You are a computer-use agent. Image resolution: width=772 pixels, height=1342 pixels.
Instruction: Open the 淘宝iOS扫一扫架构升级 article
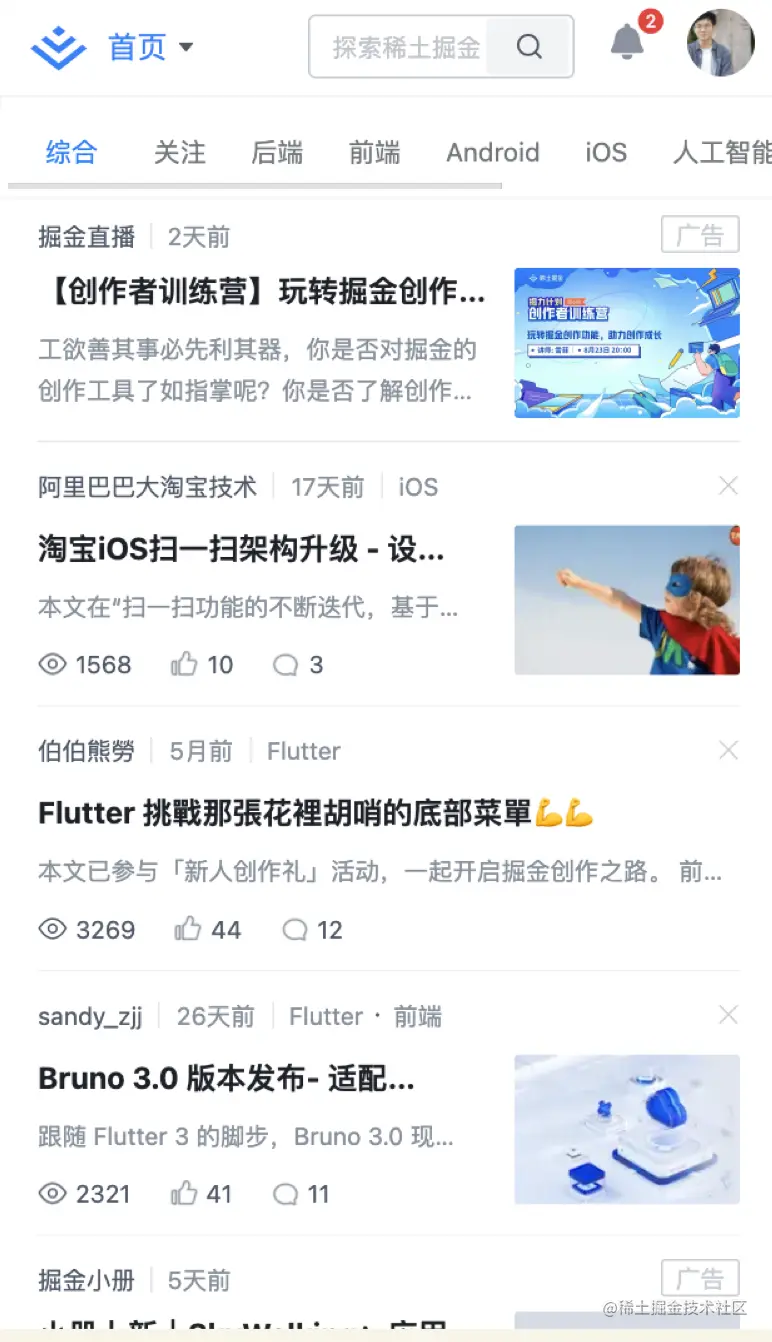coord(241,549)
